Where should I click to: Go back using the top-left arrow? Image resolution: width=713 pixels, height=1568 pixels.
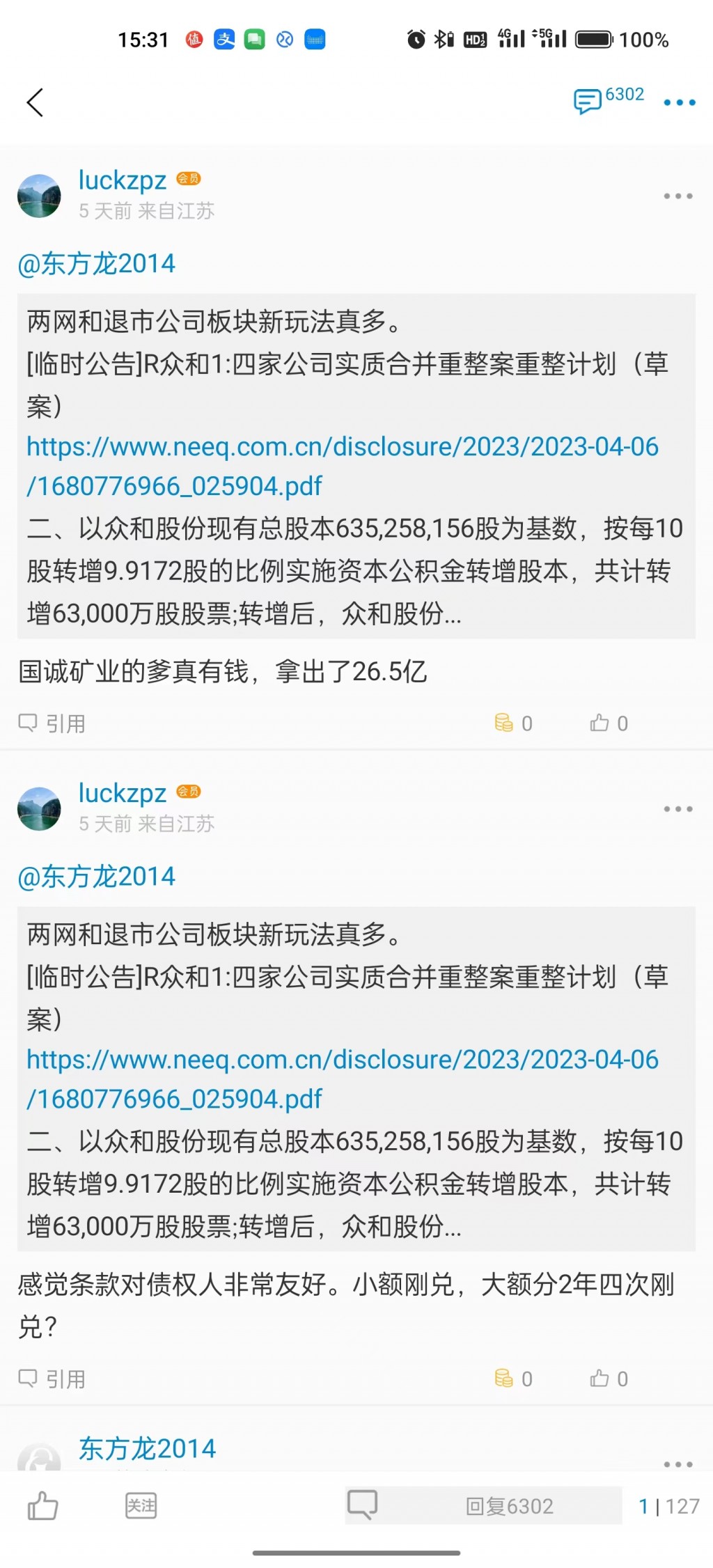pos(36,102)
